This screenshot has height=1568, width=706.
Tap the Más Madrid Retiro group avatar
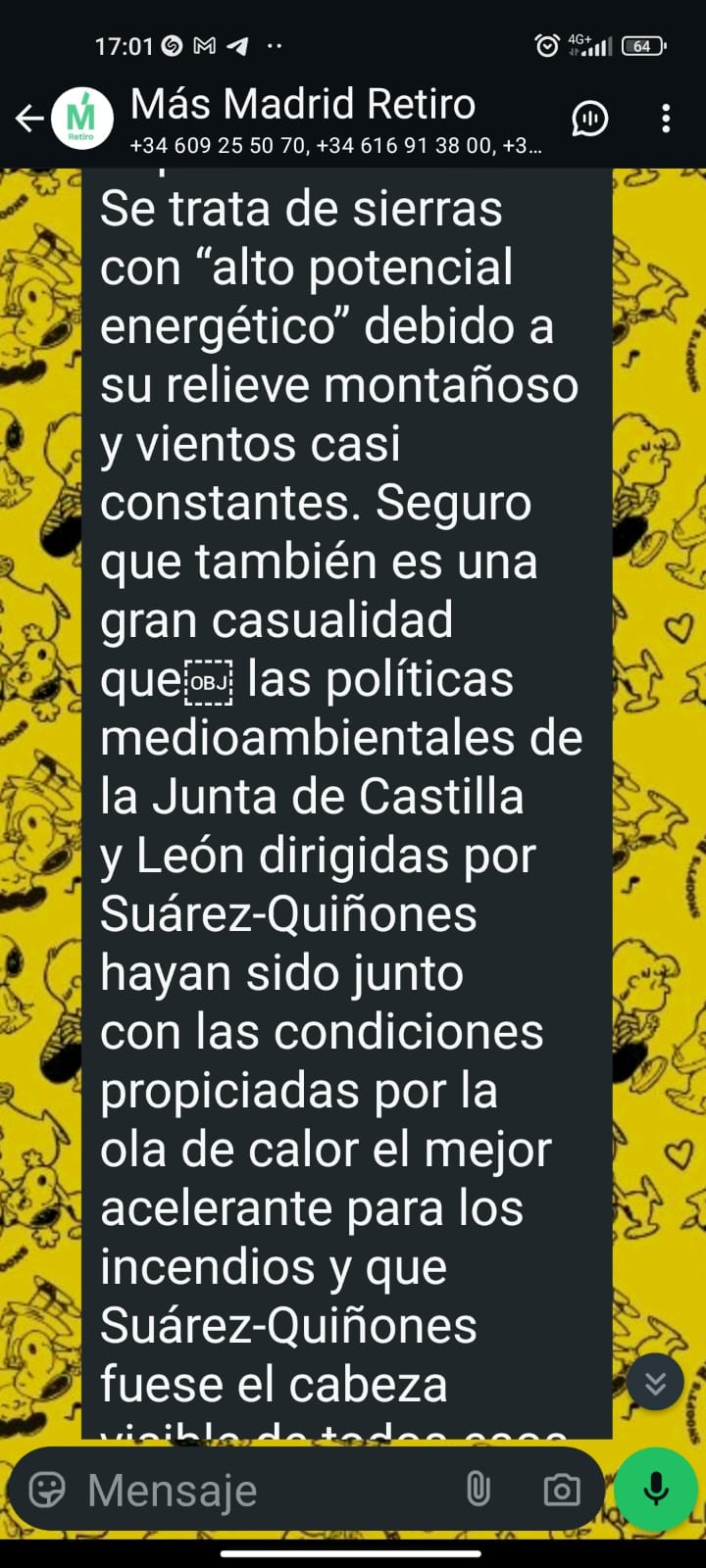point(82,119)
